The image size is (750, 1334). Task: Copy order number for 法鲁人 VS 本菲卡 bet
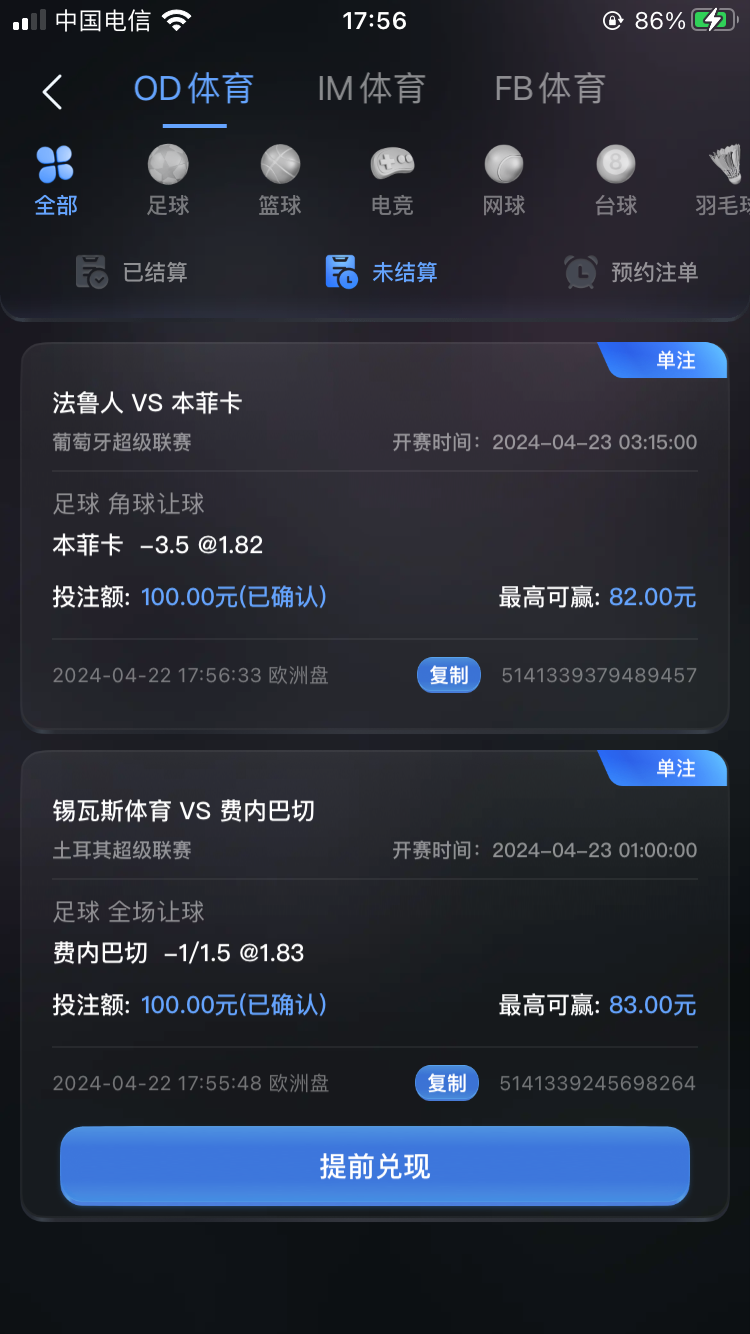pos(449,675)
